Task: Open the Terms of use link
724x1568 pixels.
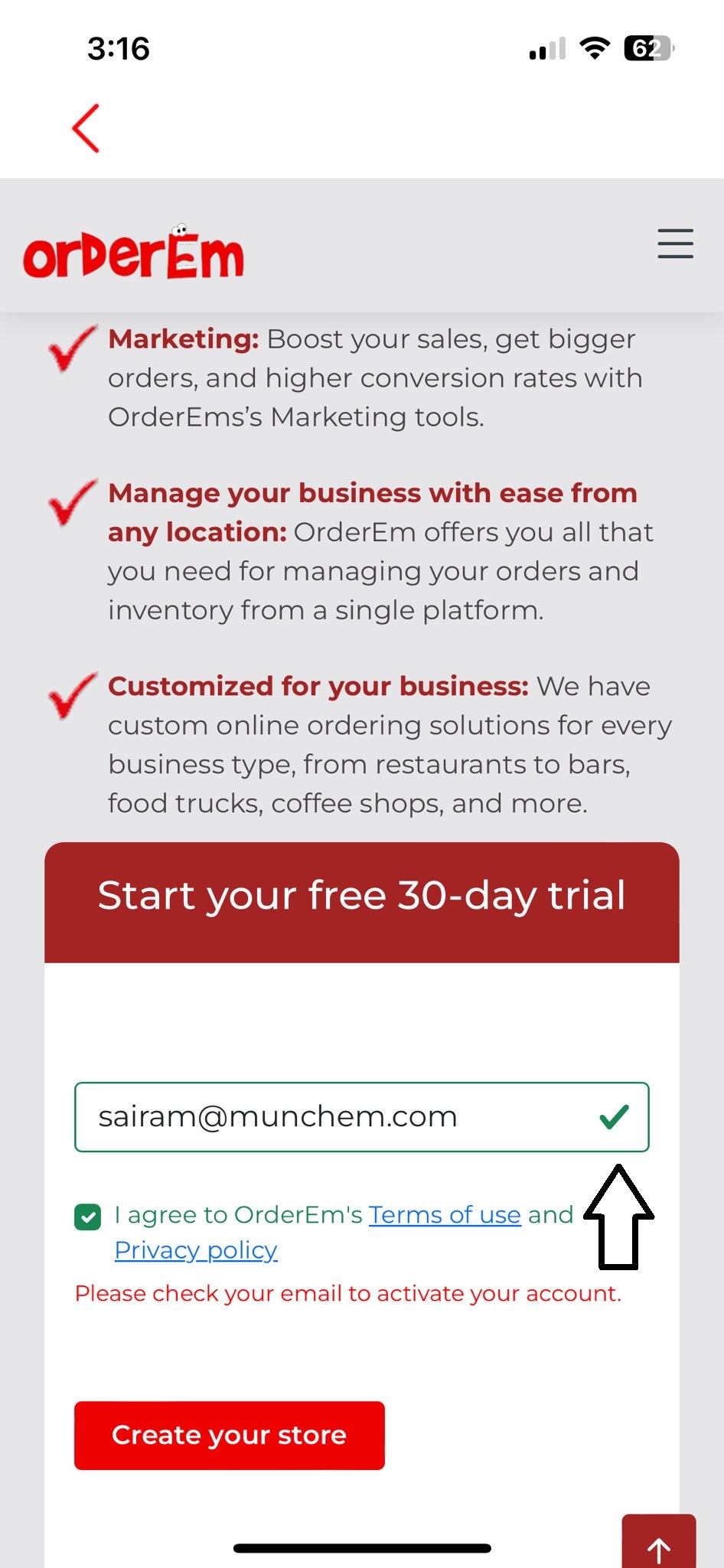Action: click(x=445, y=1215)
